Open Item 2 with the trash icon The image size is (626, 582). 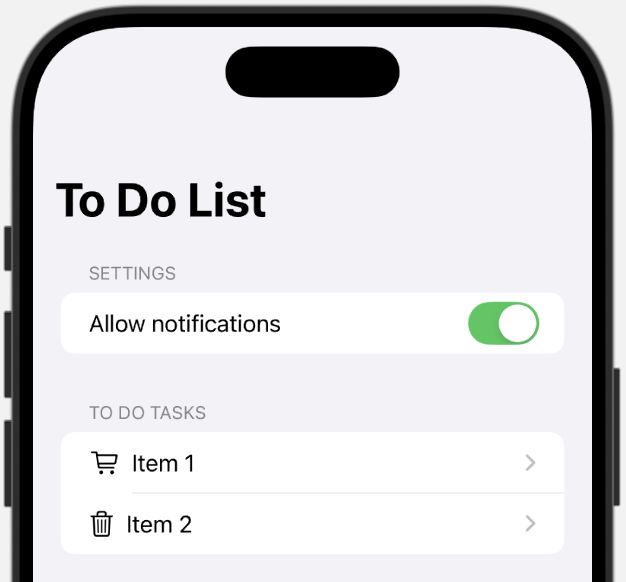click(x=312, y=524)
